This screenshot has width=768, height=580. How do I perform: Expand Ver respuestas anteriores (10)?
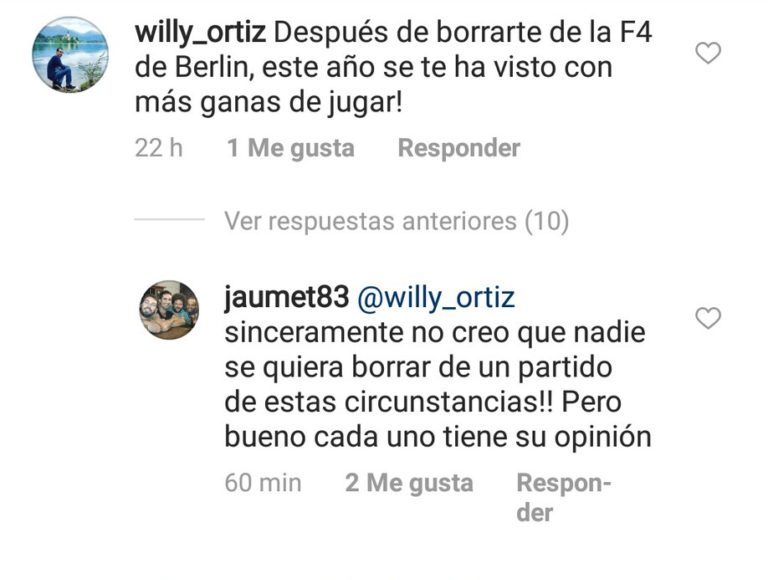coord(396,221)
